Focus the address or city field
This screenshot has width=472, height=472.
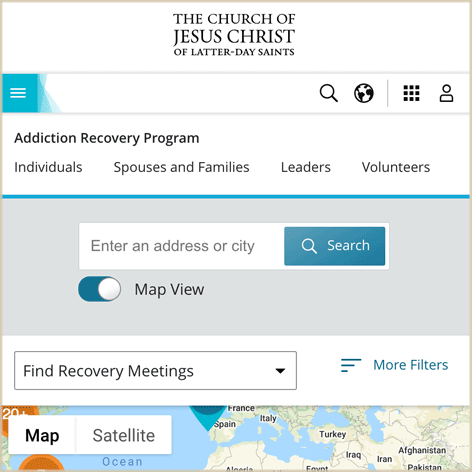pos(182,246)
